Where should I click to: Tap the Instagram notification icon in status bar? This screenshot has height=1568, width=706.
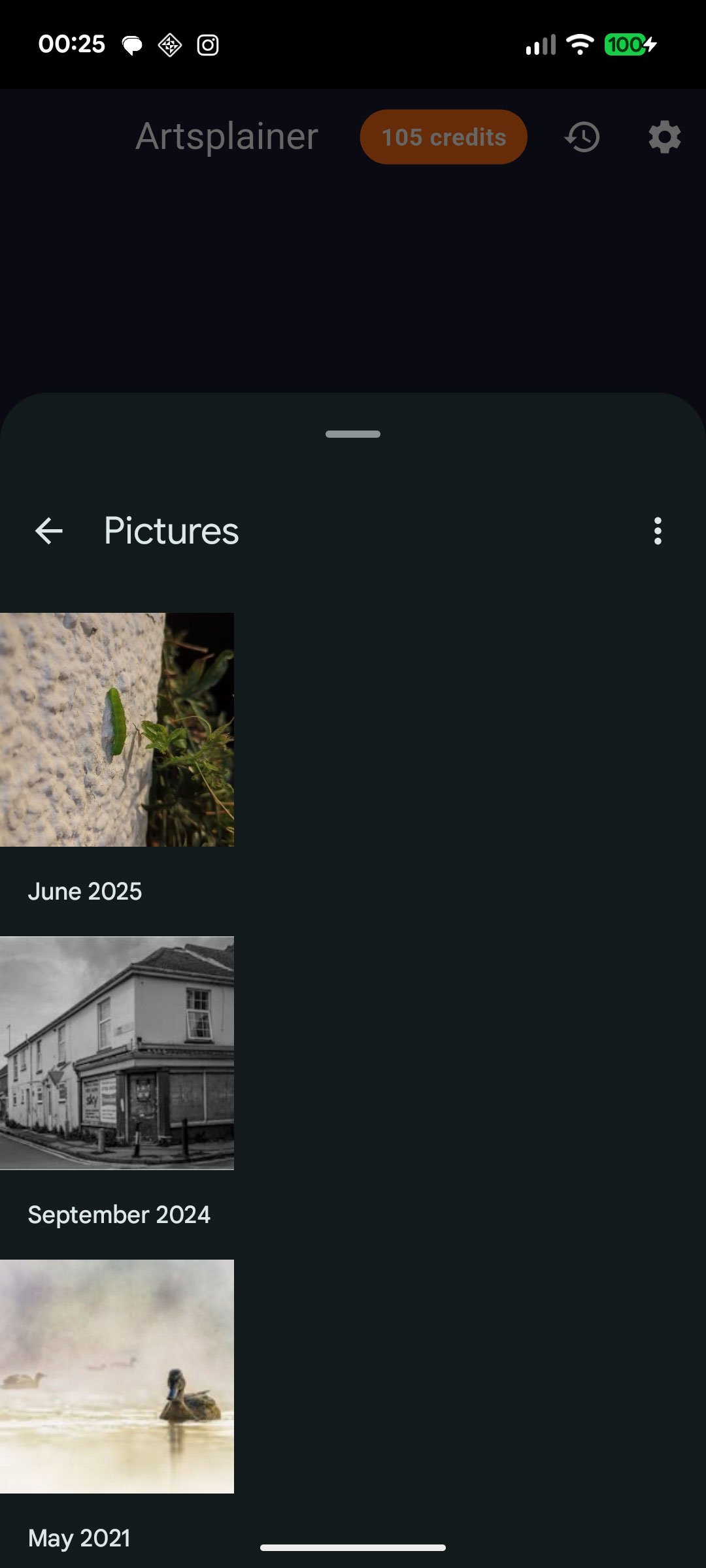207,44
